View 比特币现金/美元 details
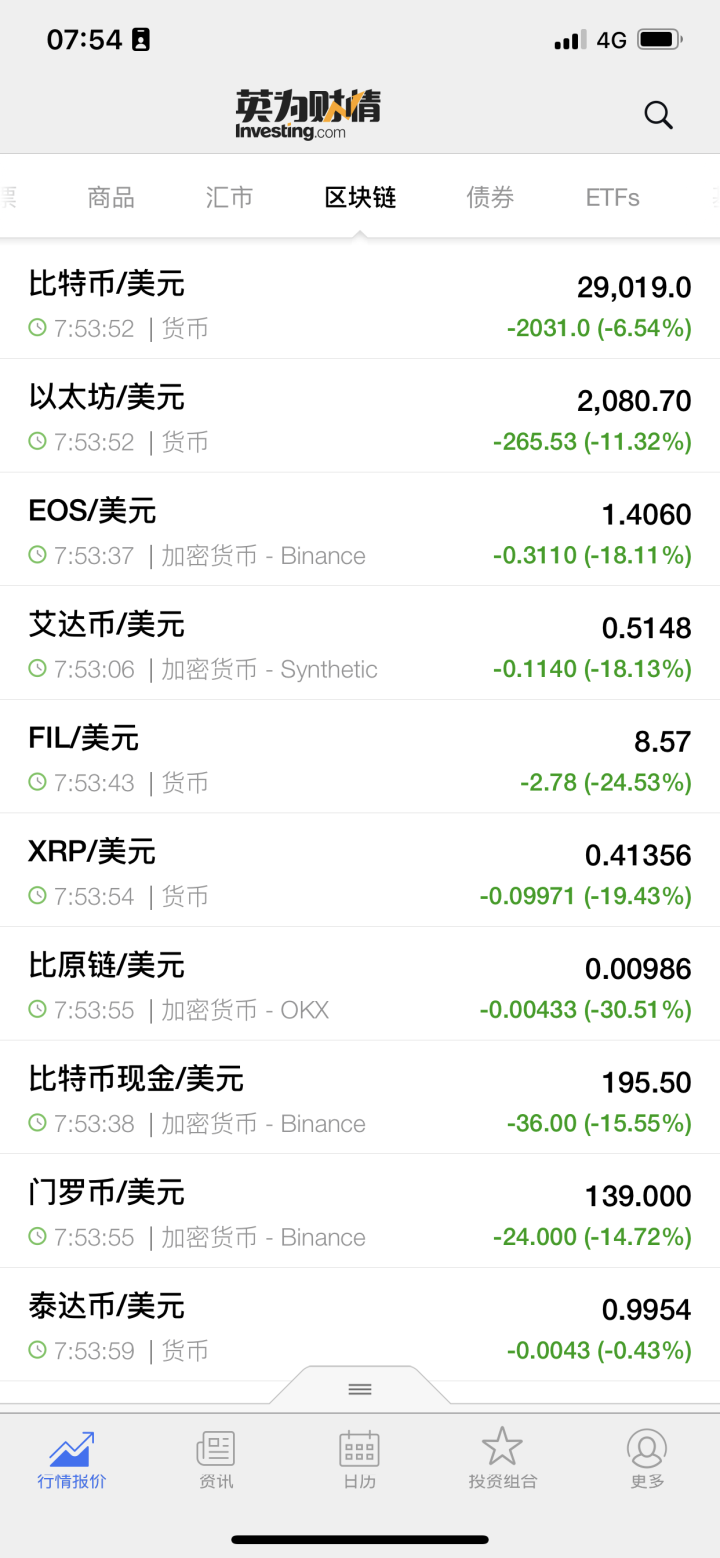 tap(360, 1098)
